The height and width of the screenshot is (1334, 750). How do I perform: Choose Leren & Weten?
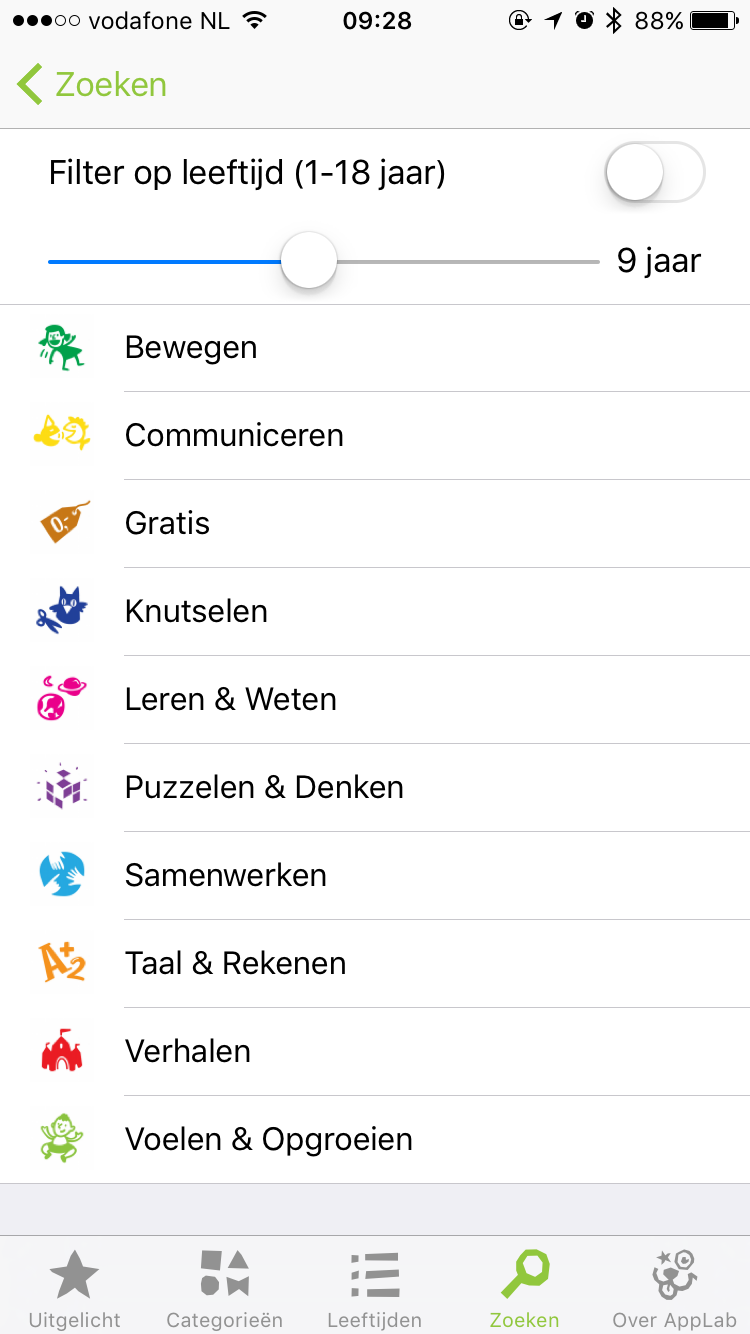click(x=375, y=700)
